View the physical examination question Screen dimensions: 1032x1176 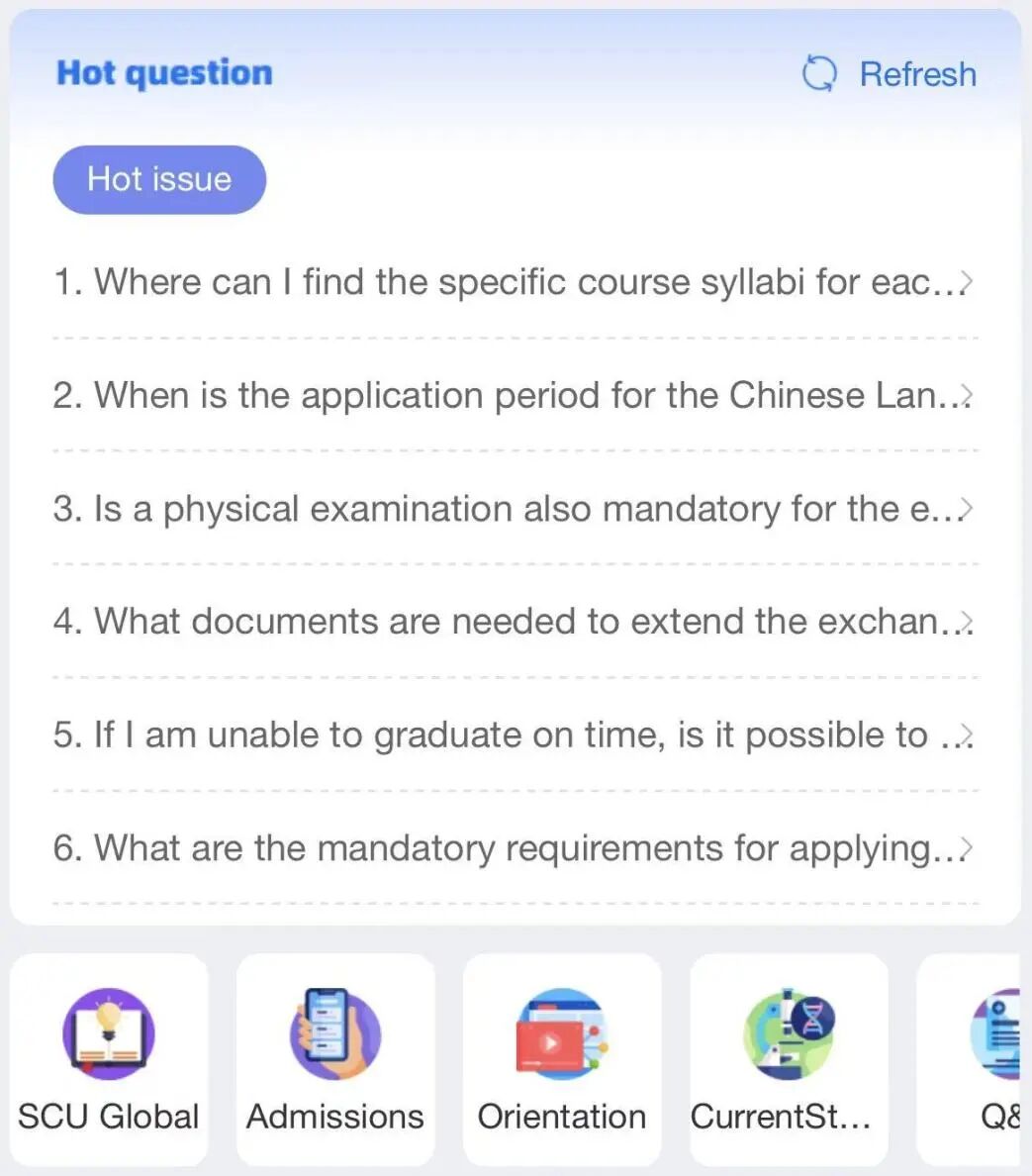(513, 509)
